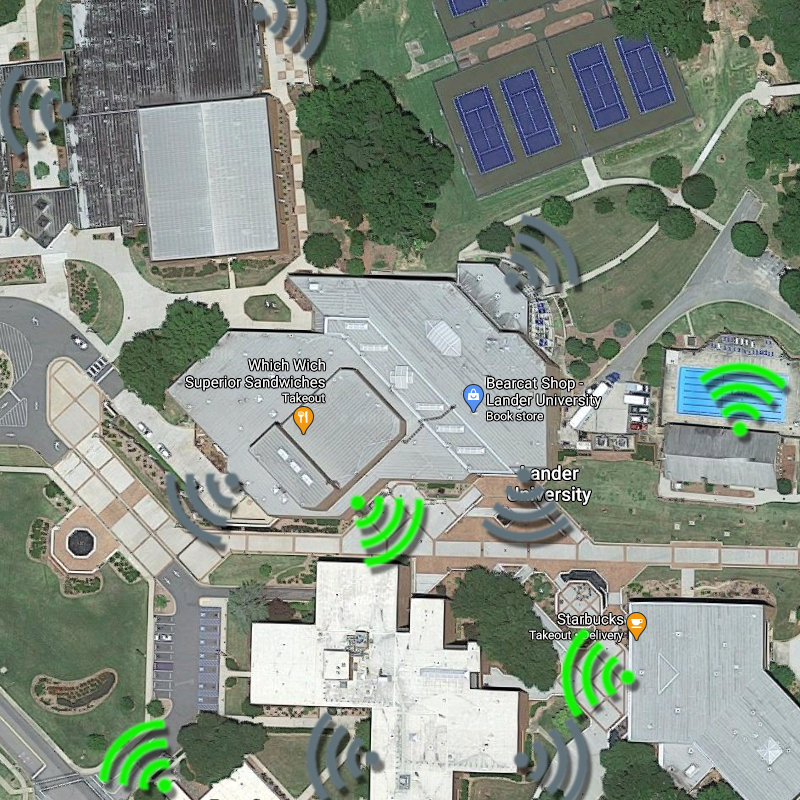The image size is (800, 800).
Task: Tap the green Wi-Fi marker over the swimming pool
Action: point(742,400)
